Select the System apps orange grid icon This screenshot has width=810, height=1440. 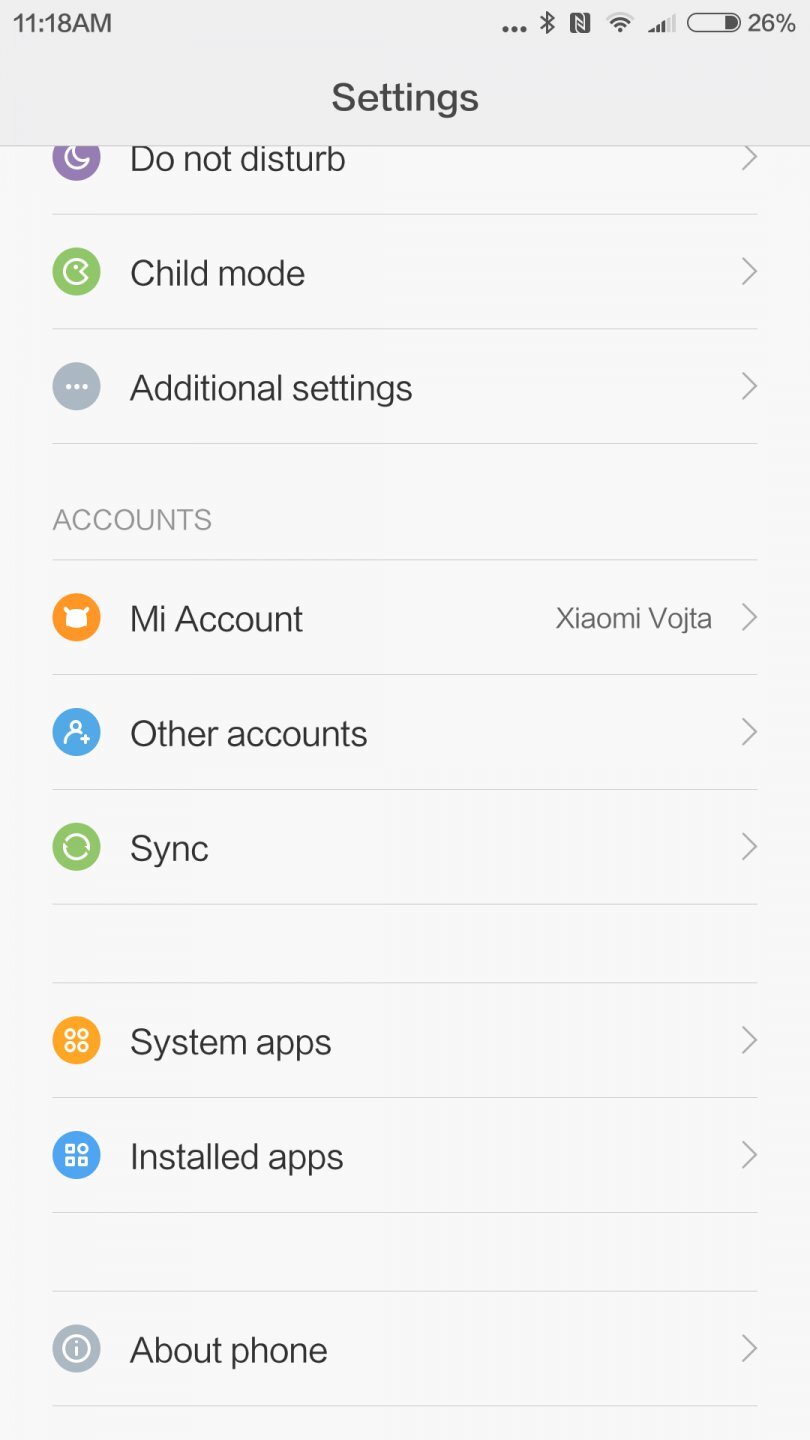[76, 1040]
